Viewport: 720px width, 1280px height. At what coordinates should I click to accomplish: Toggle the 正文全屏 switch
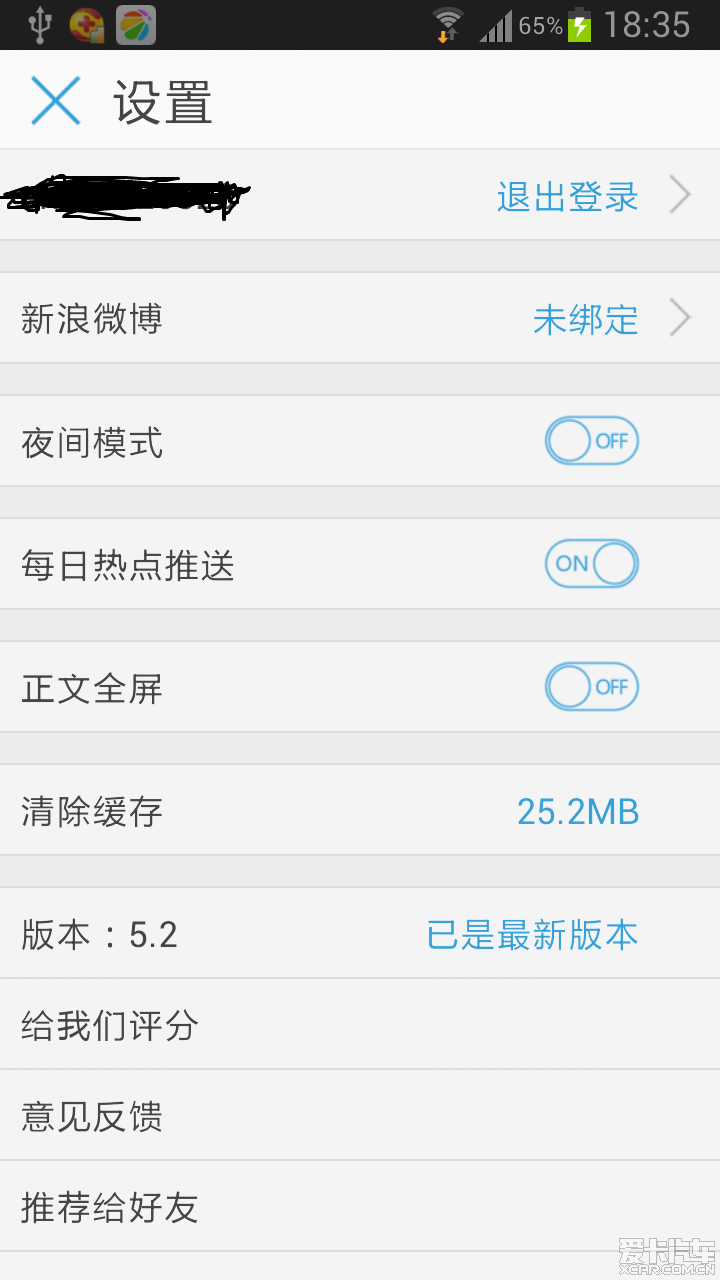(592, 687)
